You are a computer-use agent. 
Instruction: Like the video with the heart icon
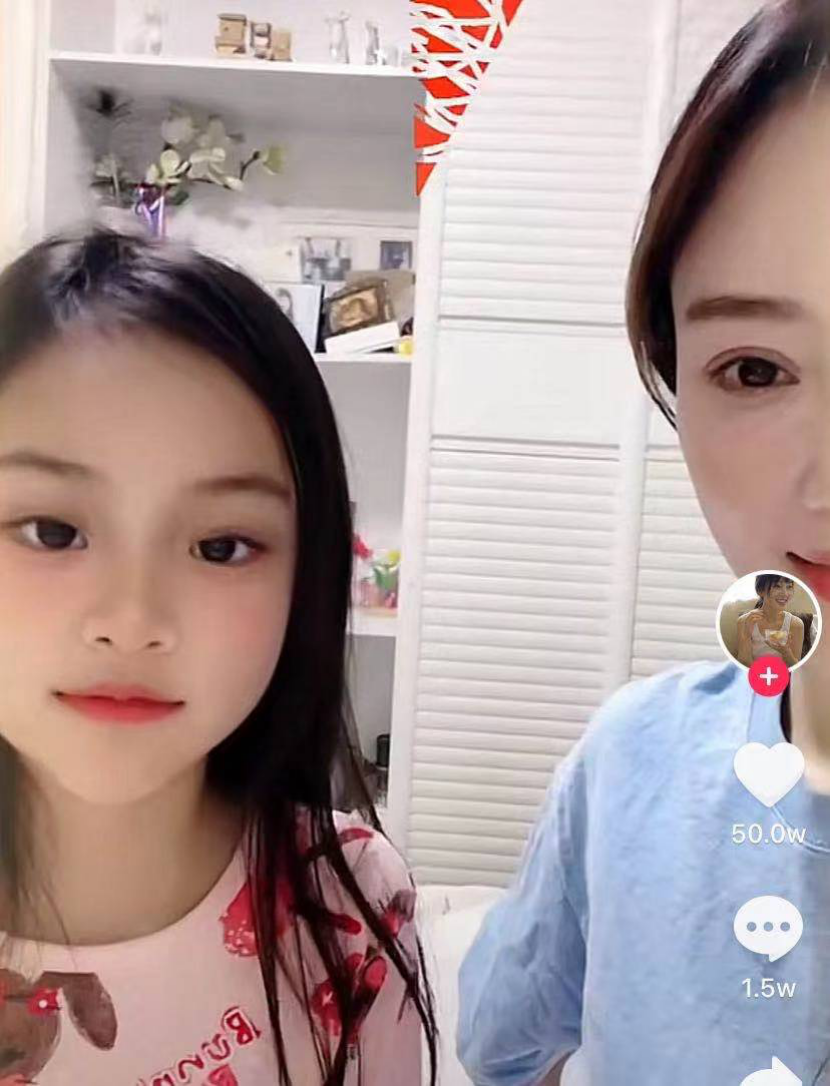769,774
